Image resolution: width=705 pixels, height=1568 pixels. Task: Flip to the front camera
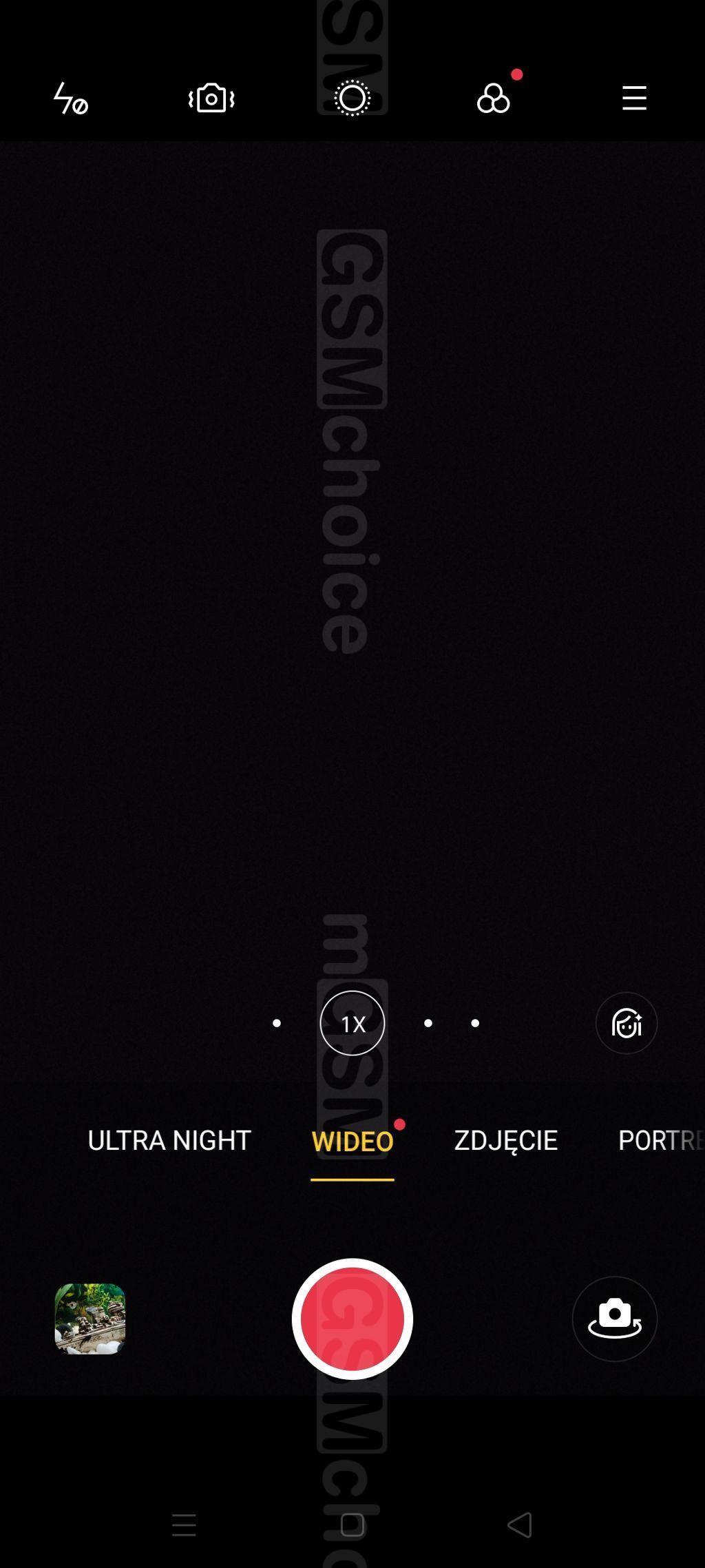coord(615,1319)
